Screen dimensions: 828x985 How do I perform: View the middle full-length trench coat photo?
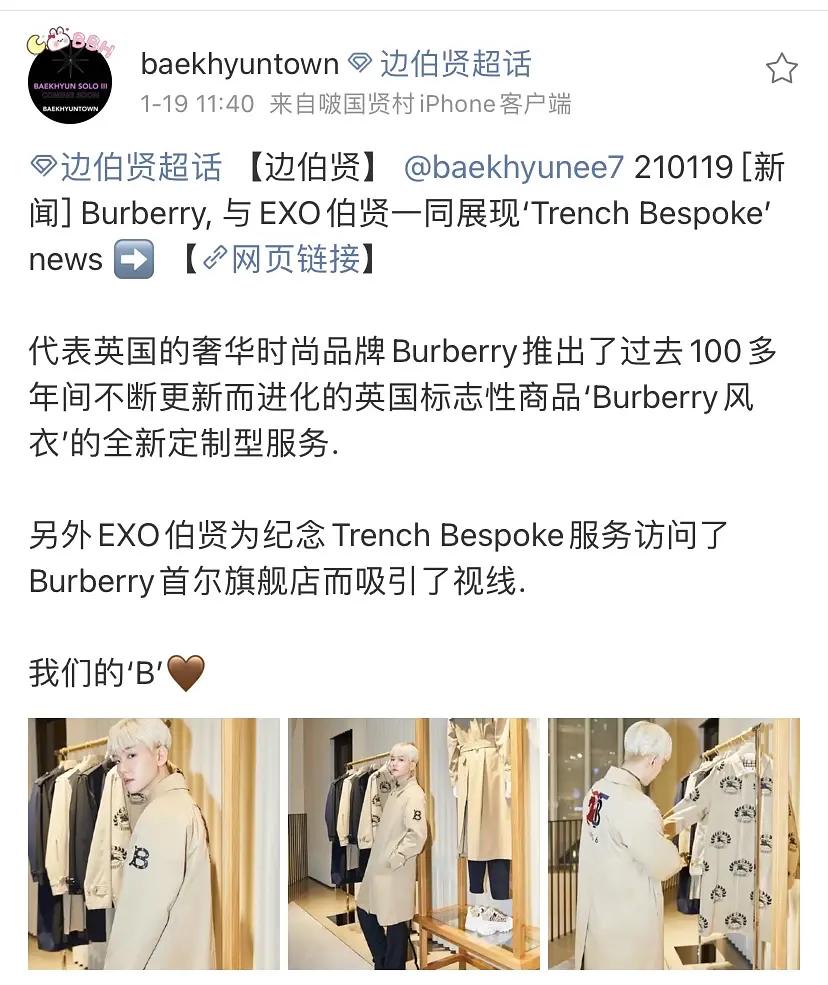tap(414, 843)
